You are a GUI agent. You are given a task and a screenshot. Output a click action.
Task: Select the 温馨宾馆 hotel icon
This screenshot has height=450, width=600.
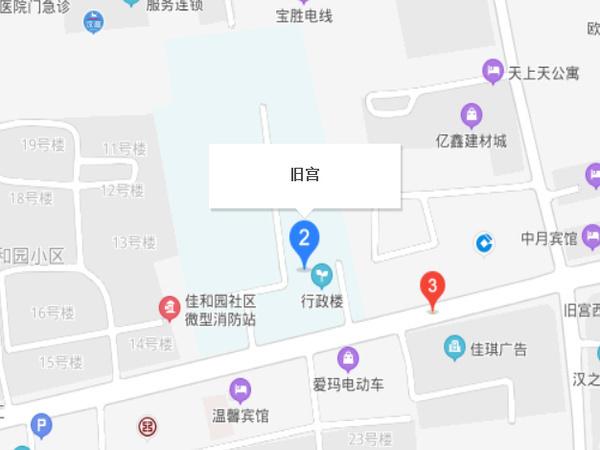[x=240, y=389]
